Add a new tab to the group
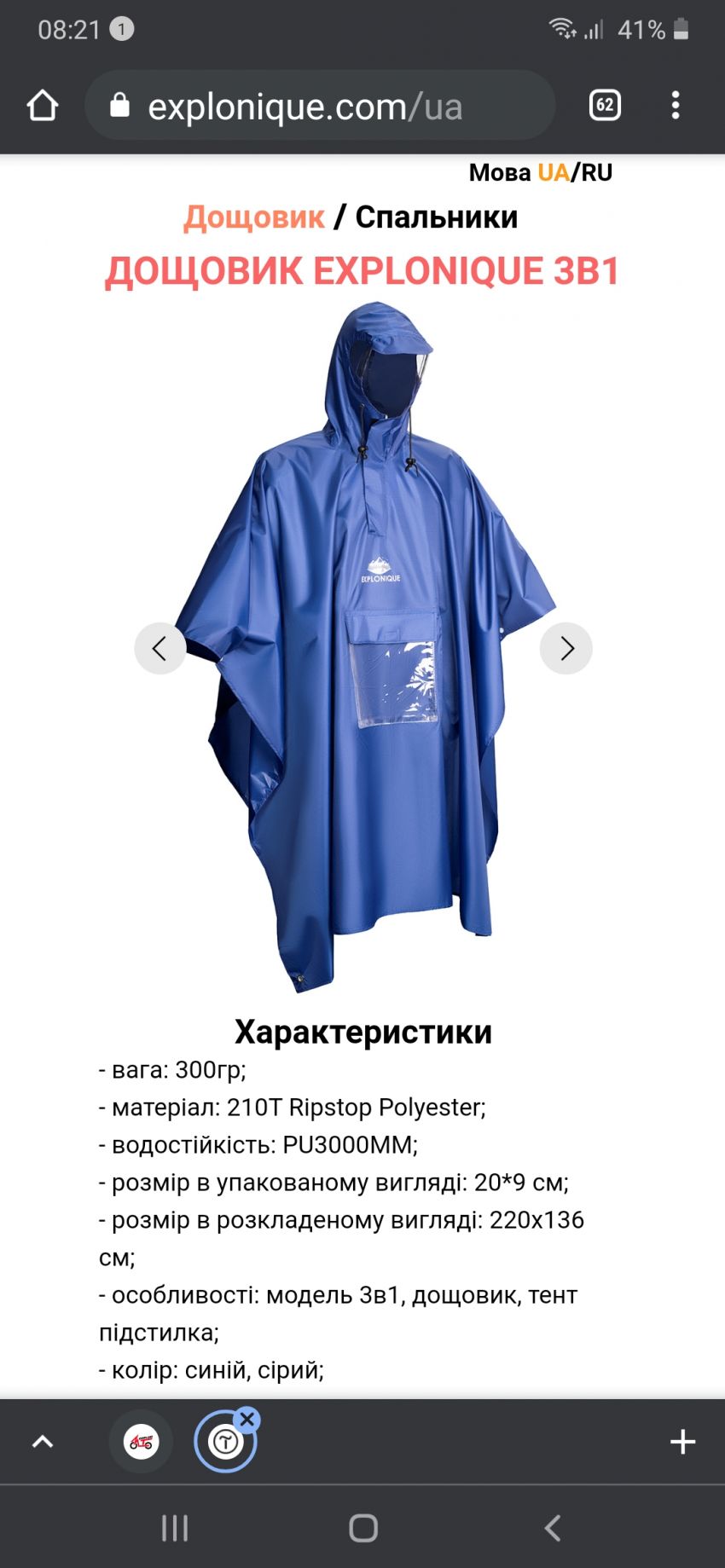The height and width of the screenshot is (1568, 725). click(682, 1442)
